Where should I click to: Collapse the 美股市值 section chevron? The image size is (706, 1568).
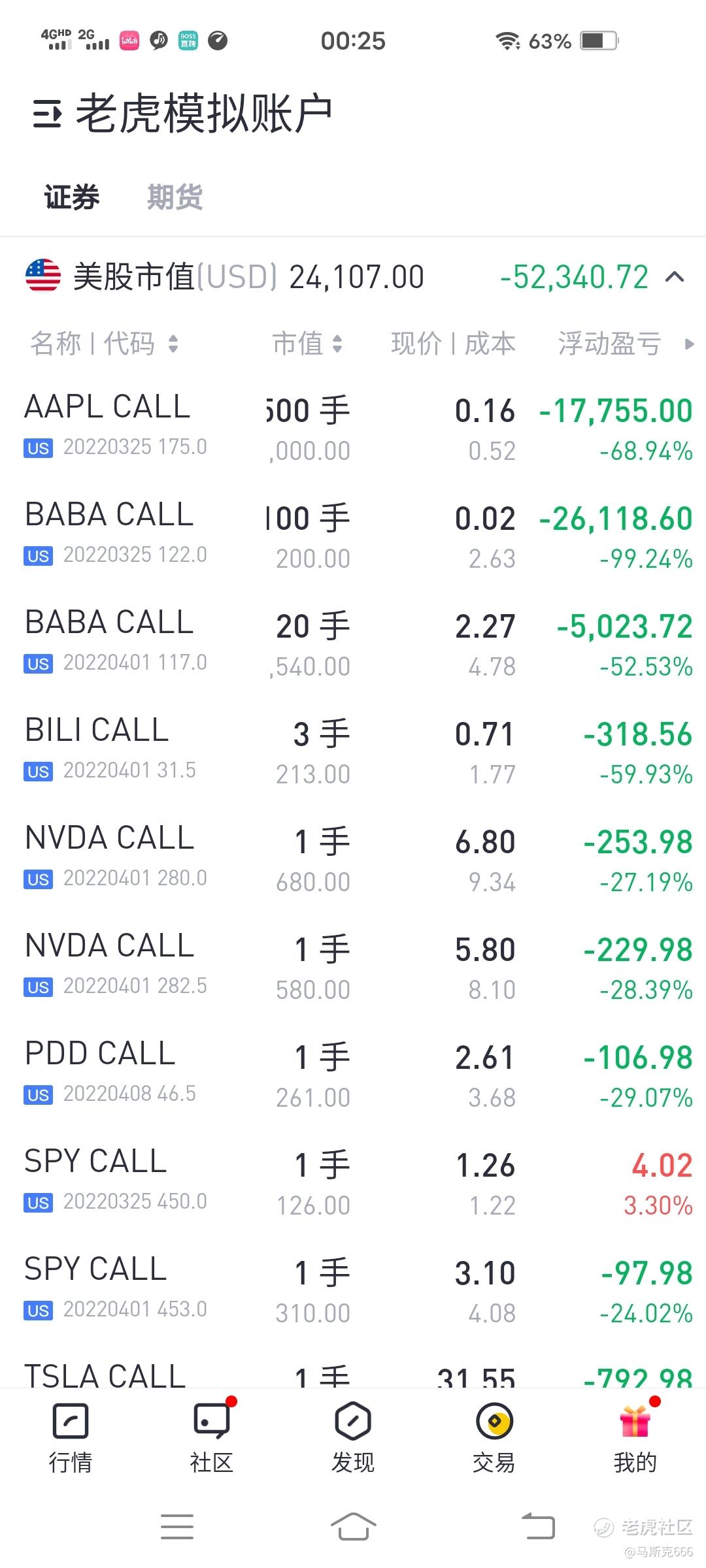675,277
